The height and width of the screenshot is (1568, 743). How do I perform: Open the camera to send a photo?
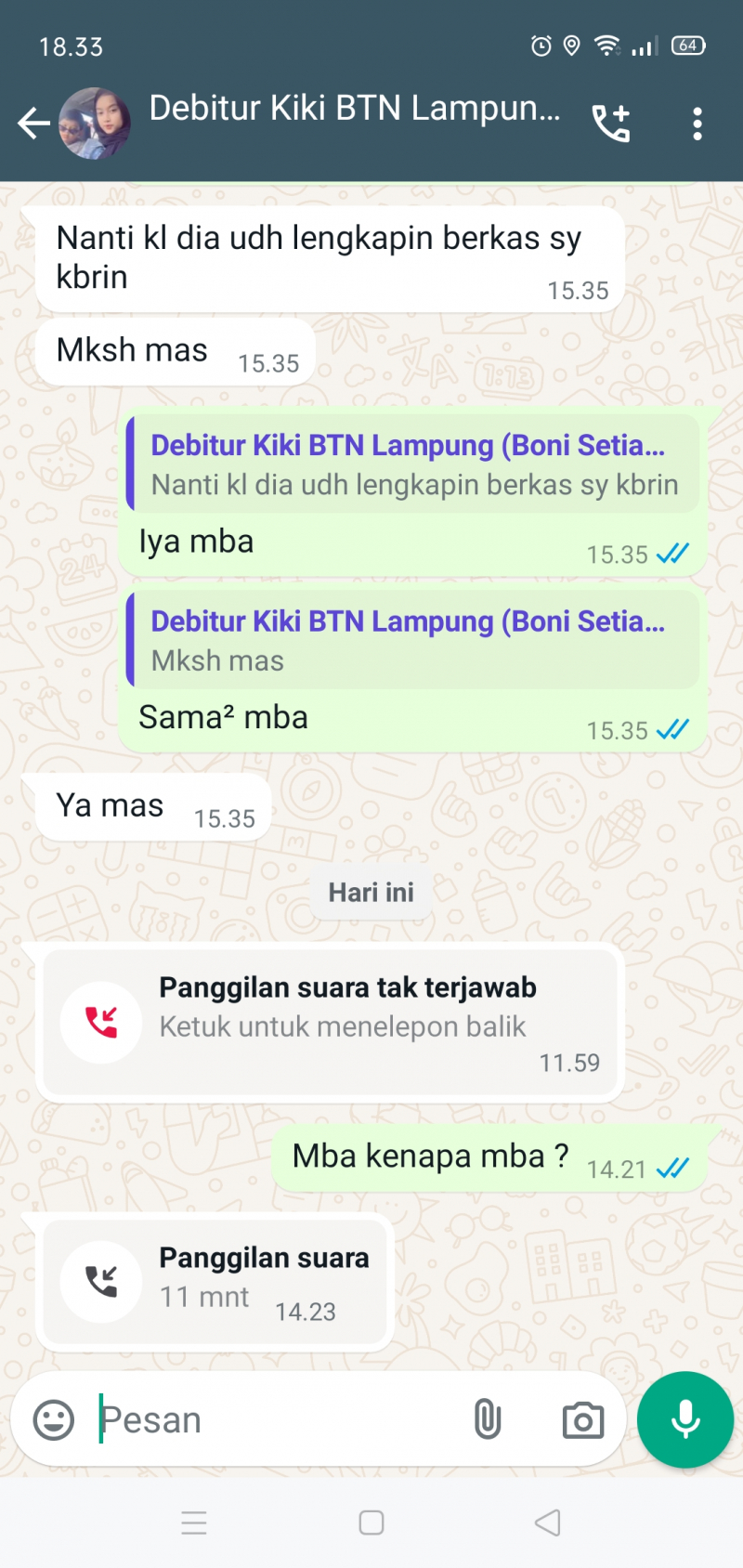[582, 1419]
